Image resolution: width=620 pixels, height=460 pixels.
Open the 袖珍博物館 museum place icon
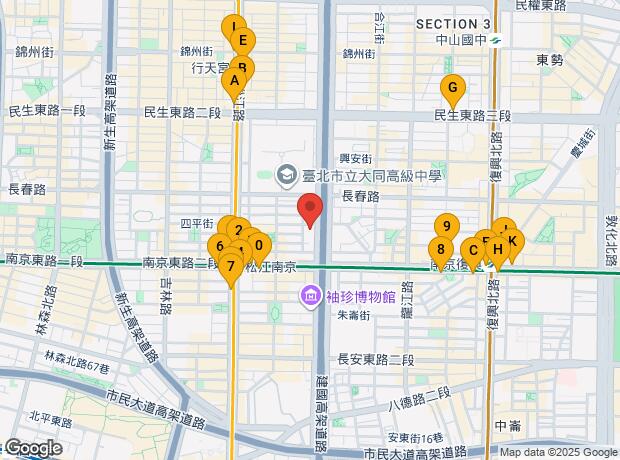point(310,296)
